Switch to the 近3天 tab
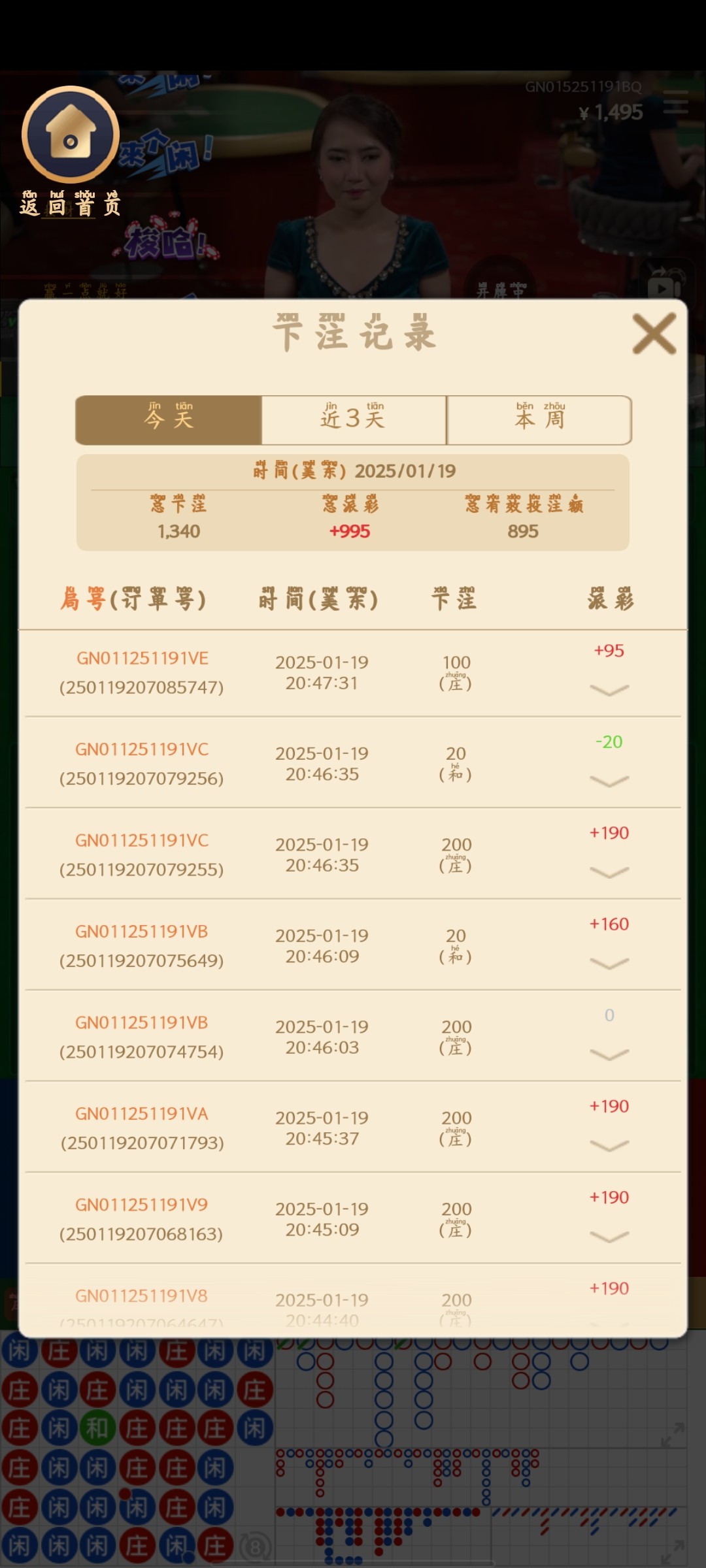This screenshot has width=706, height=1568. click(354, 419)
